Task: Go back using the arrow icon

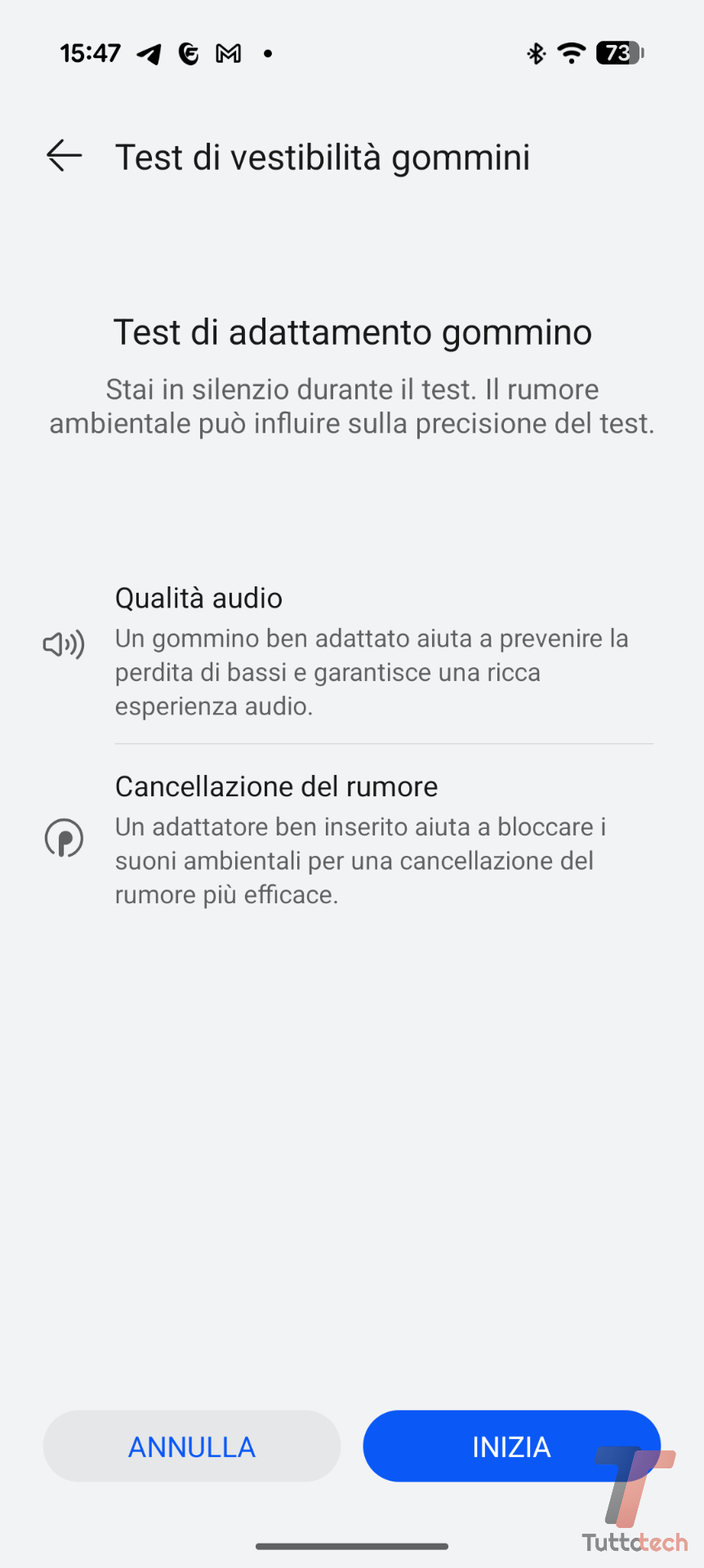Action: [65, 156]
